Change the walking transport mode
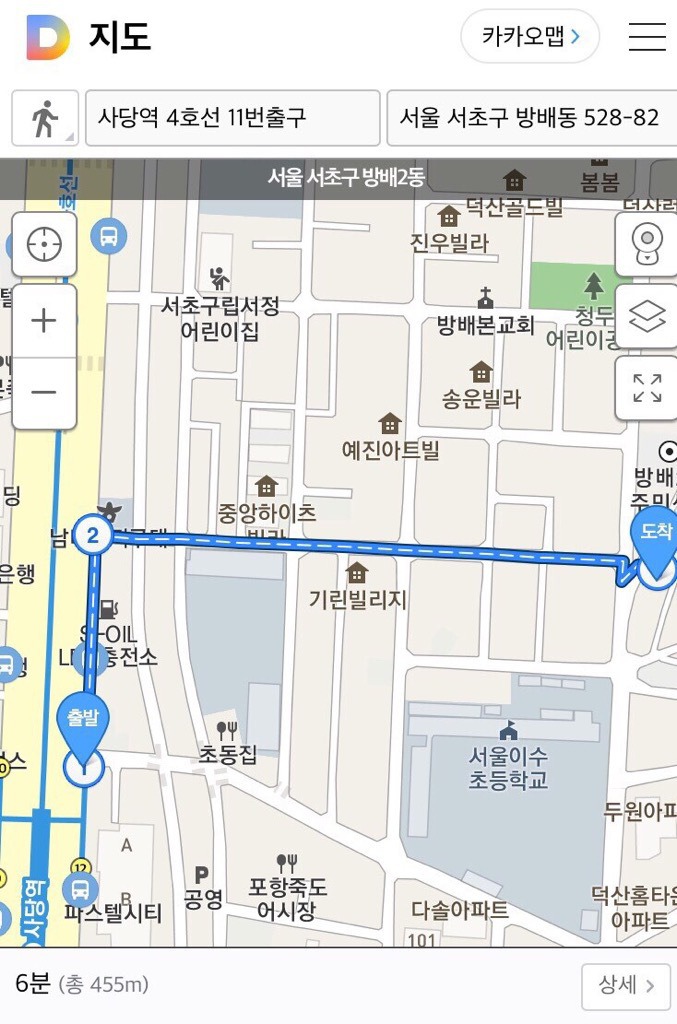 pos(45,119)
